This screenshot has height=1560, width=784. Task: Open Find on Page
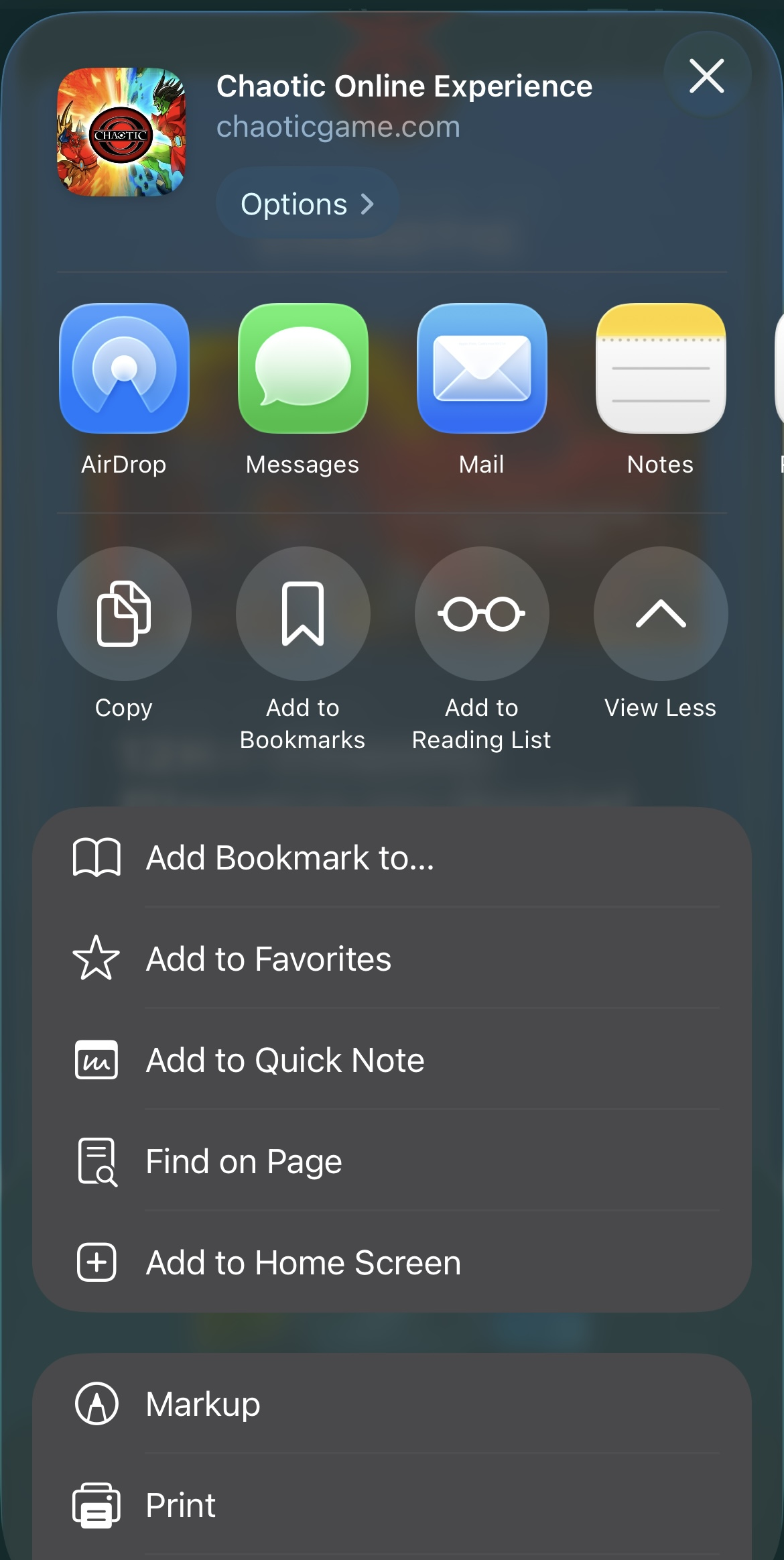pyautogui.click(x=392, y=1161)
